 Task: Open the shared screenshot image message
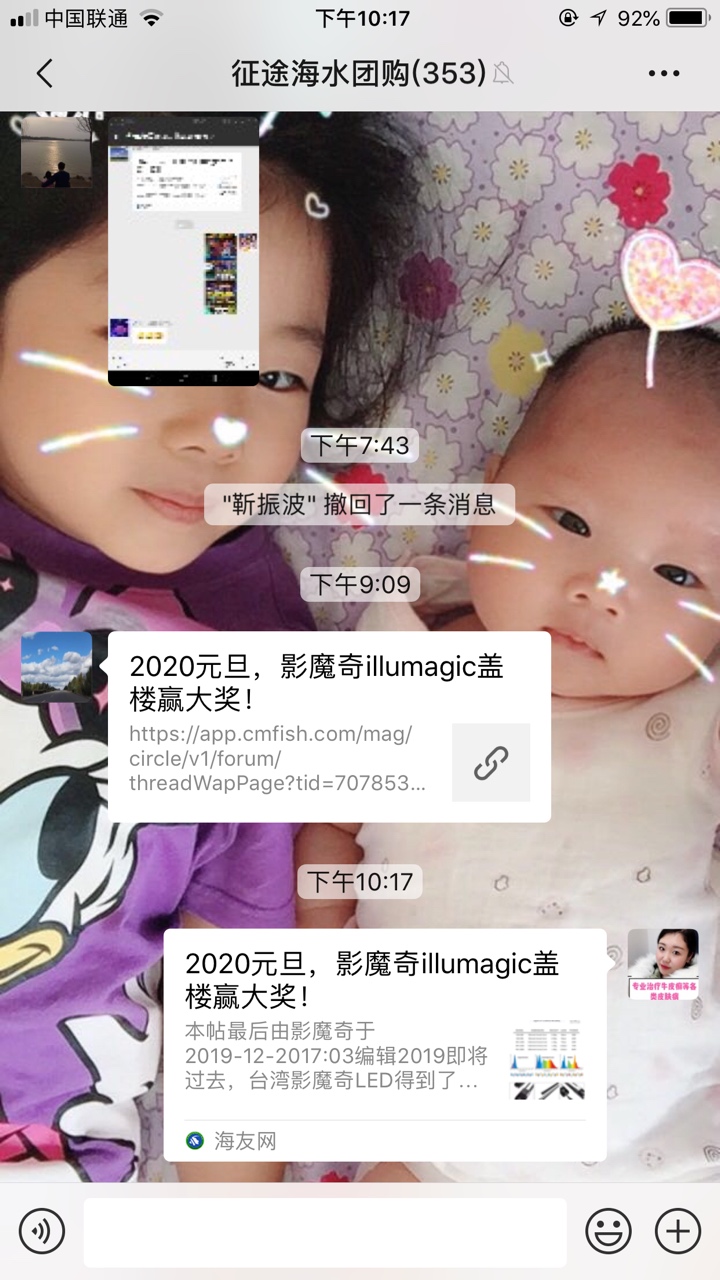pyautogui.click(x=183, y=250)
